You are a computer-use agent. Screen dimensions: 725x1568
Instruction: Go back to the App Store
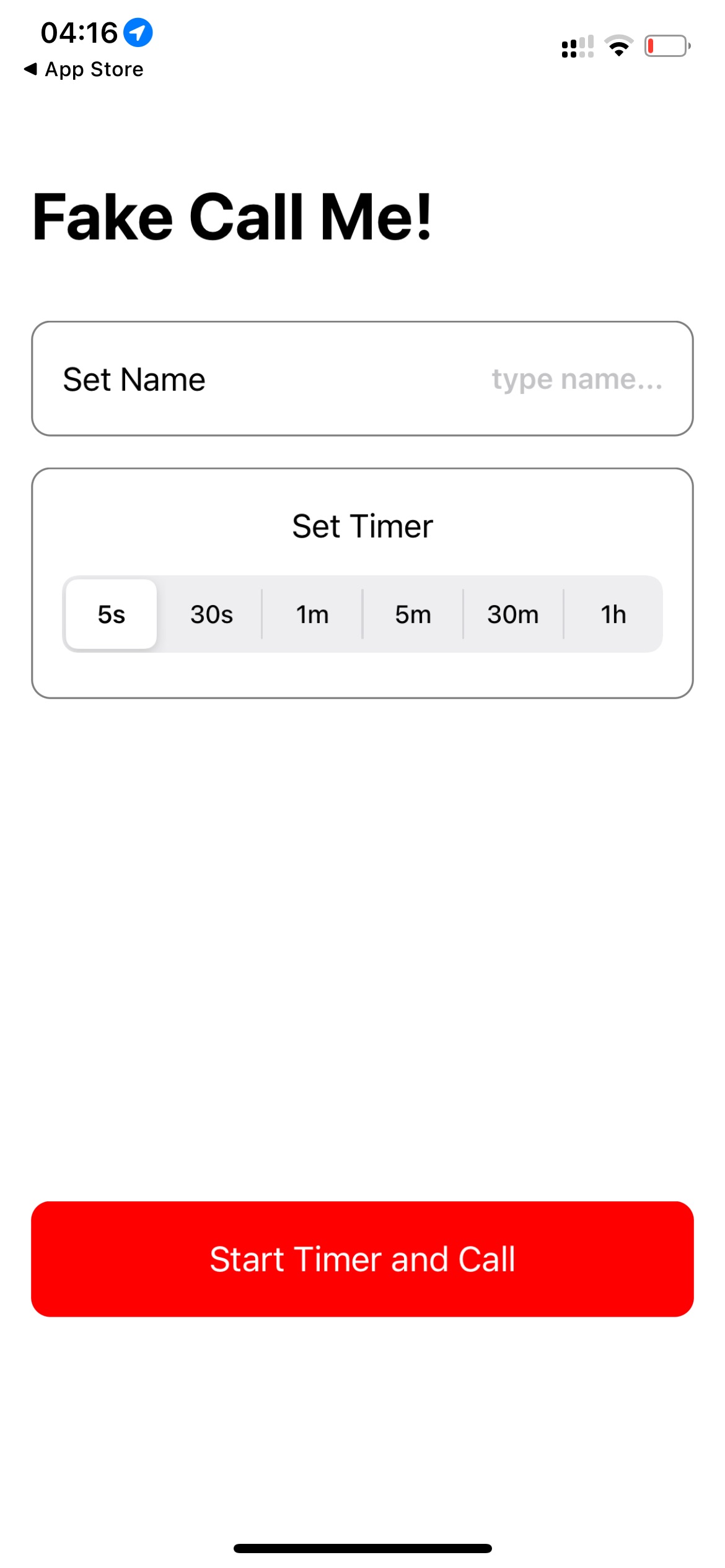pos(84,69)
